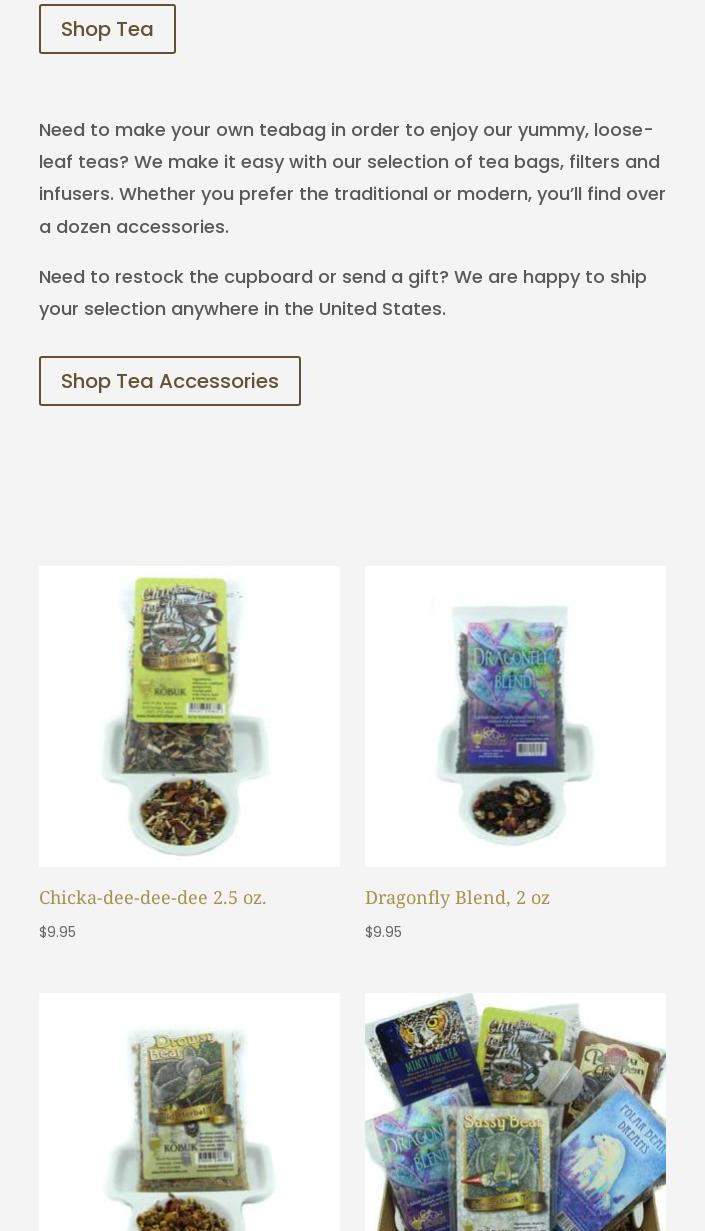Open the tea sampler gift box product
705x1231 pixels.
[x=515, y=1112]
